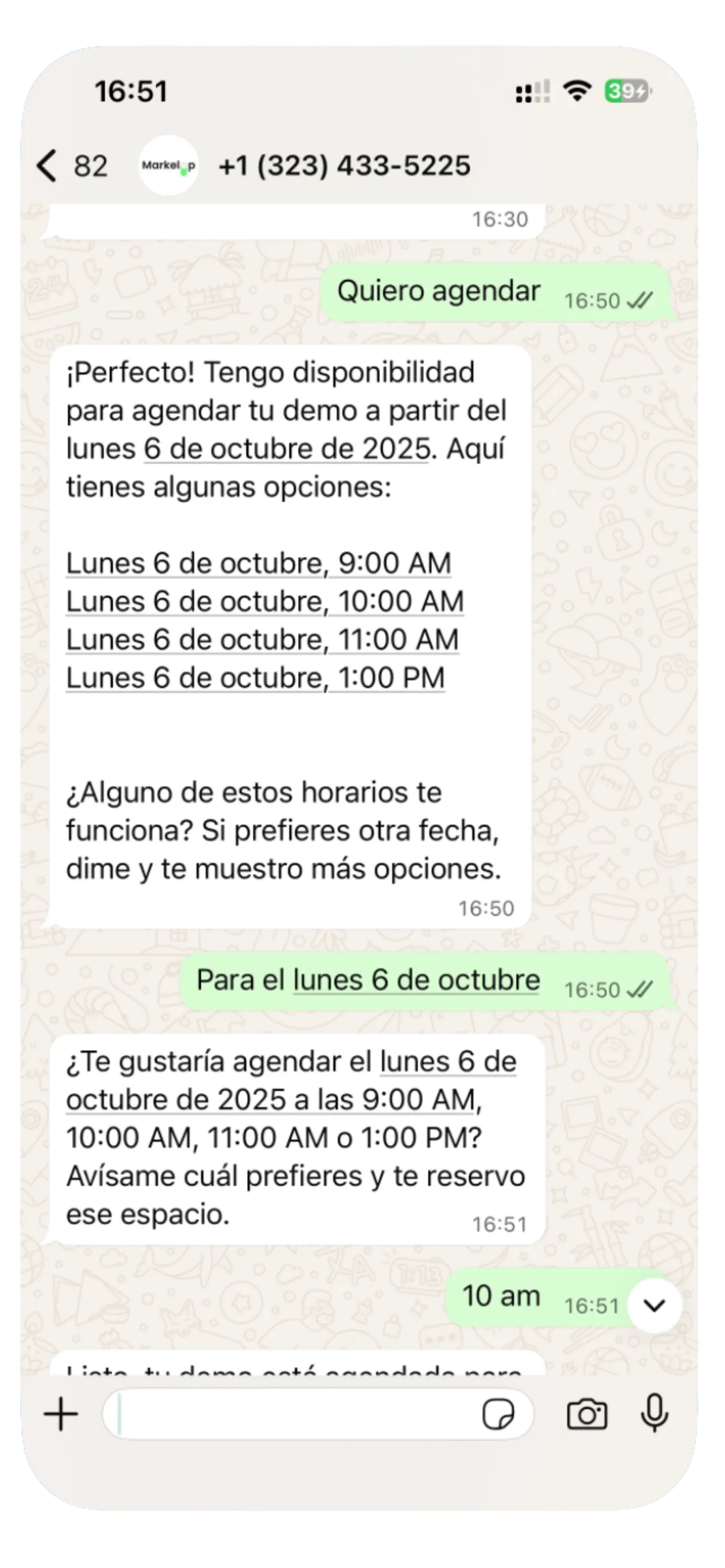Select the Lunes 6 de octubre, 10:00 AM link
Image resolution: width=725 pixels, height=1568 pixels.
point(265,602)
